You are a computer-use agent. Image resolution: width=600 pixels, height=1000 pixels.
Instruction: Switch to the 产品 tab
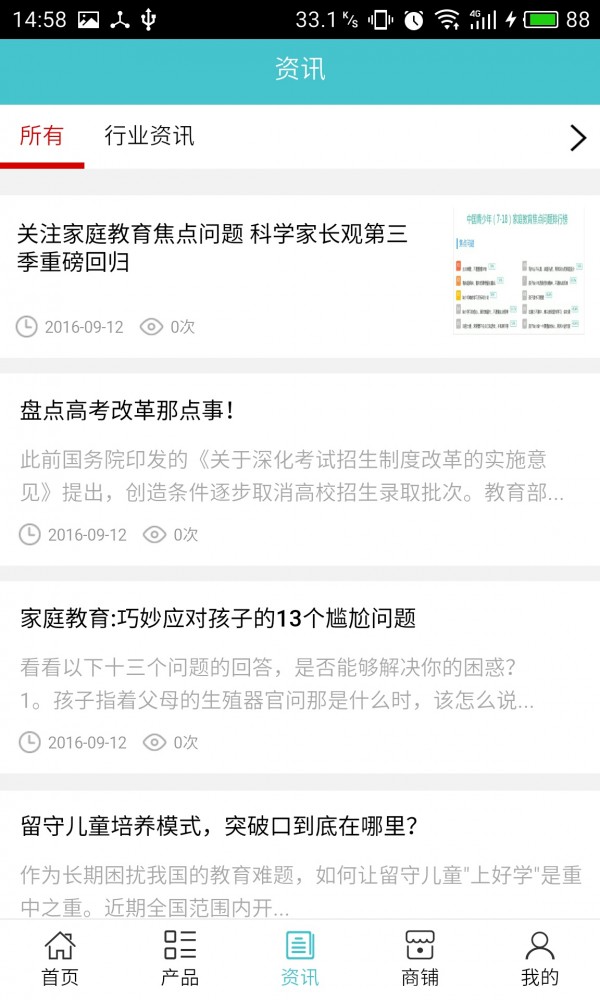(x=180, y=958)
